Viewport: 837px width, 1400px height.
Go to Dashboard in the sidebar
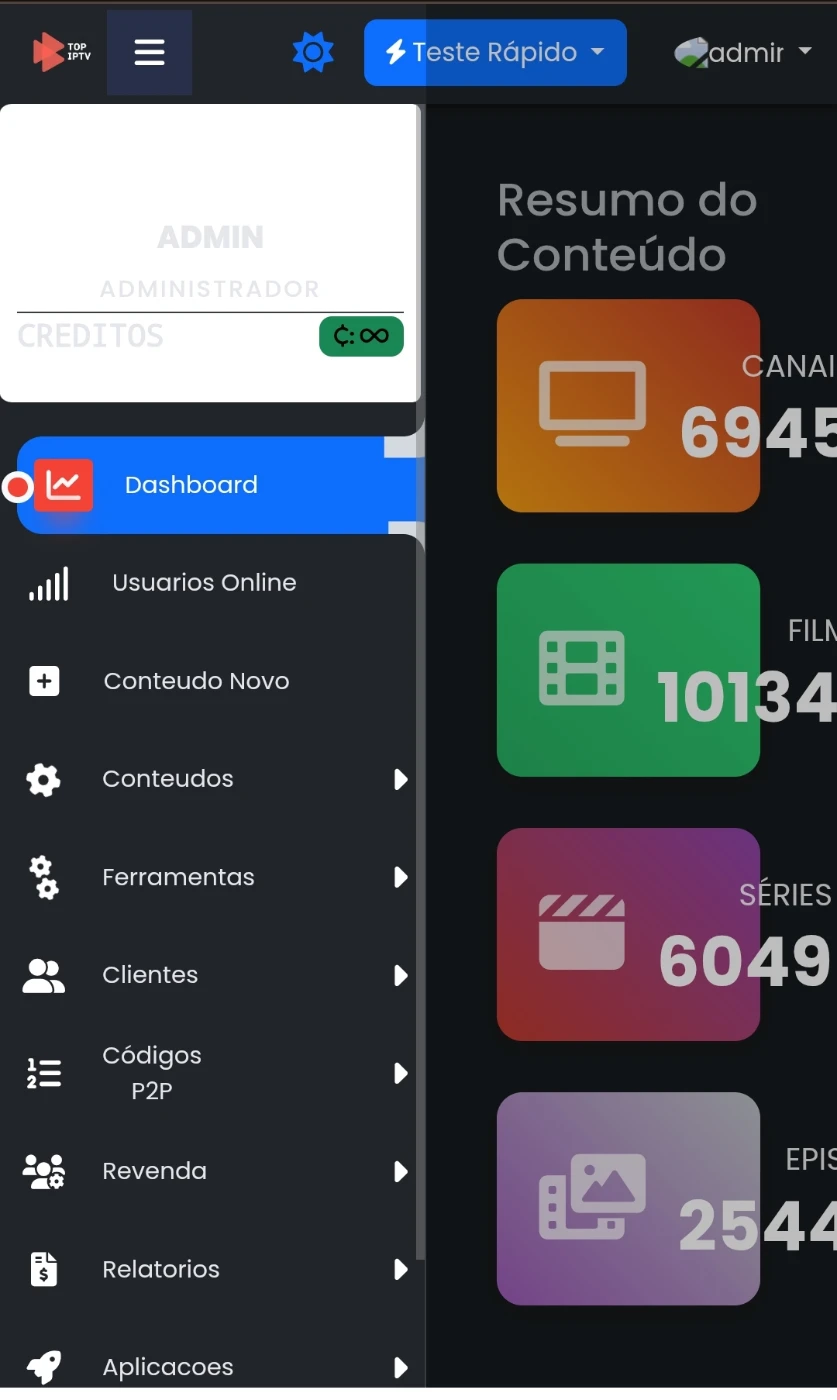point(190,485)
